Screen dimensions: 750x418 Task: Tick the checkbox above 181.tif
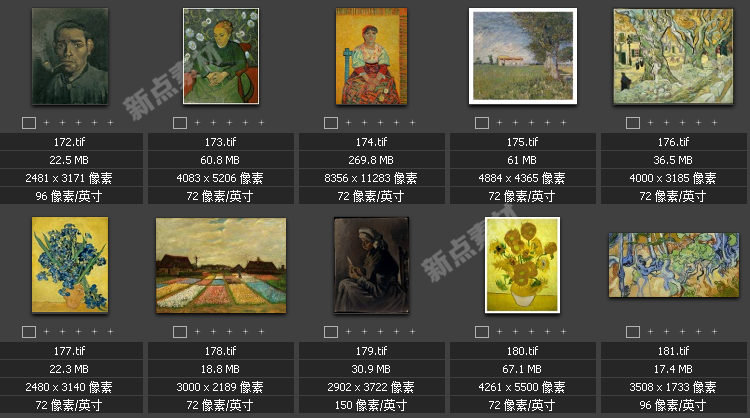632,332
